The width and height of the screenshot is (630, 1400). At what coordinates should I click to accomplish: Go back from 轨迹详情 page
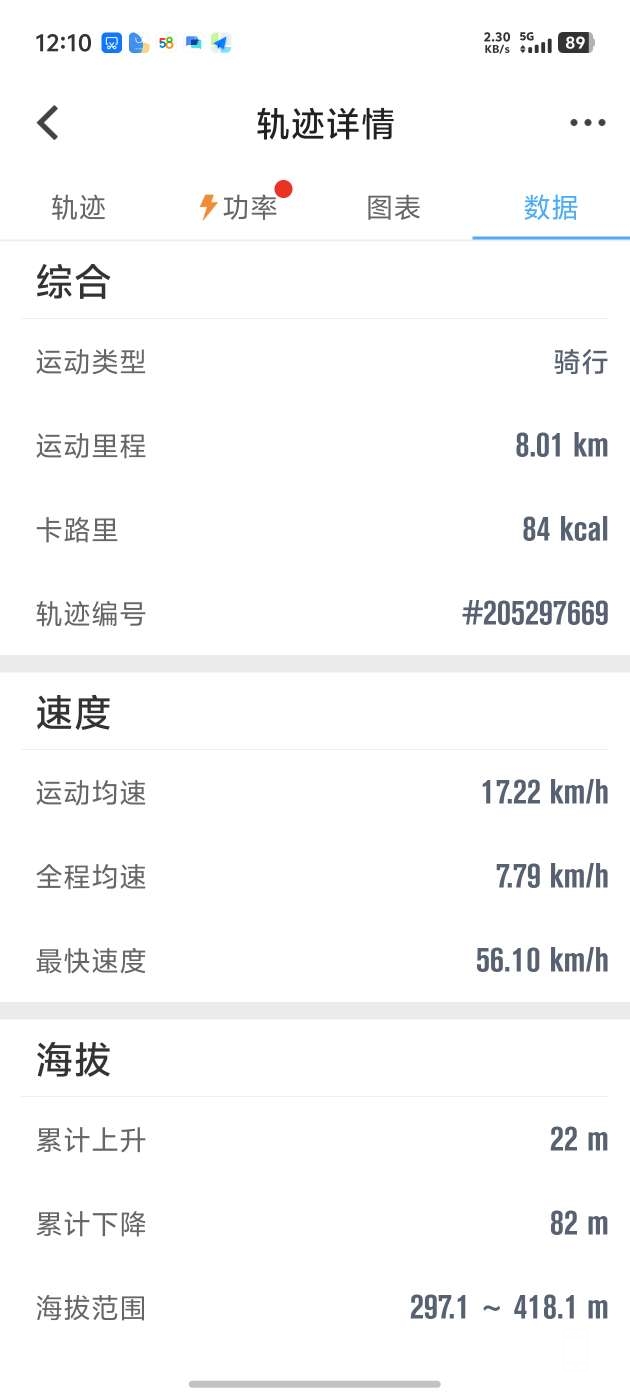pyautogui.click(x=48, y=123)
